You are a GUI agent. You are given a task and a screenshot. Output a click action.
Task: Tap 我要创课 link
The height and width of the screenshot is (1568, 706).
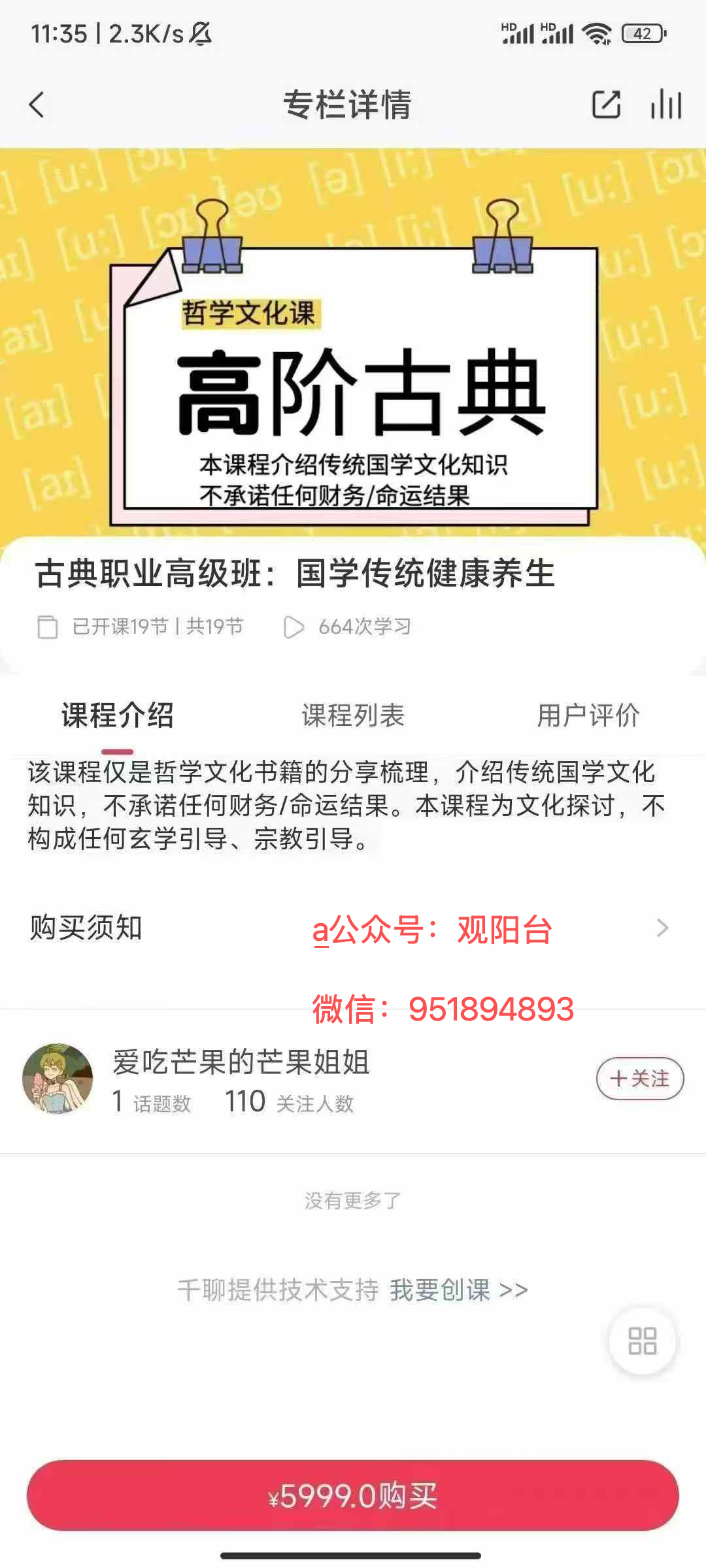click(x=458, y=1290)
